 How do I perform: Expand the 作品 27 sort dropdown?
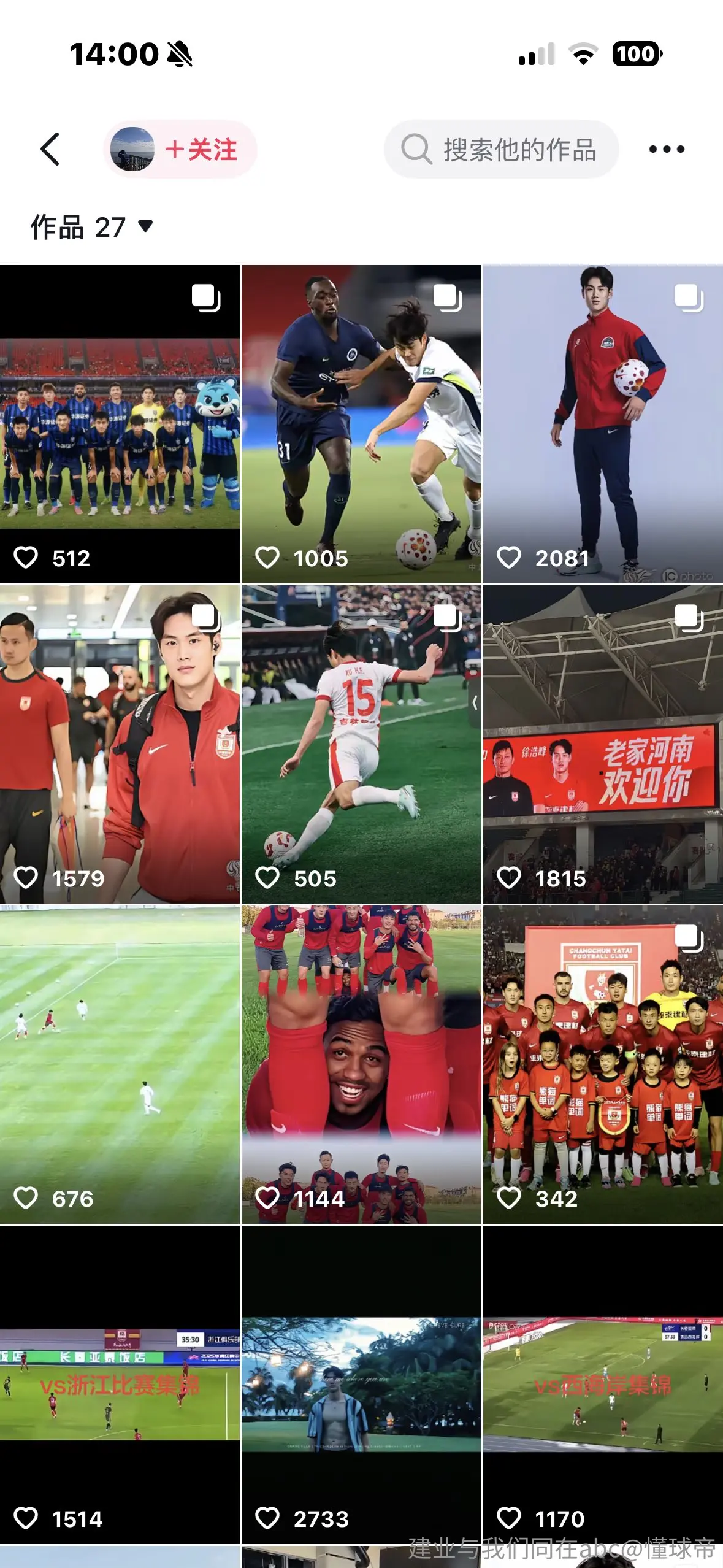coord(92,228)
